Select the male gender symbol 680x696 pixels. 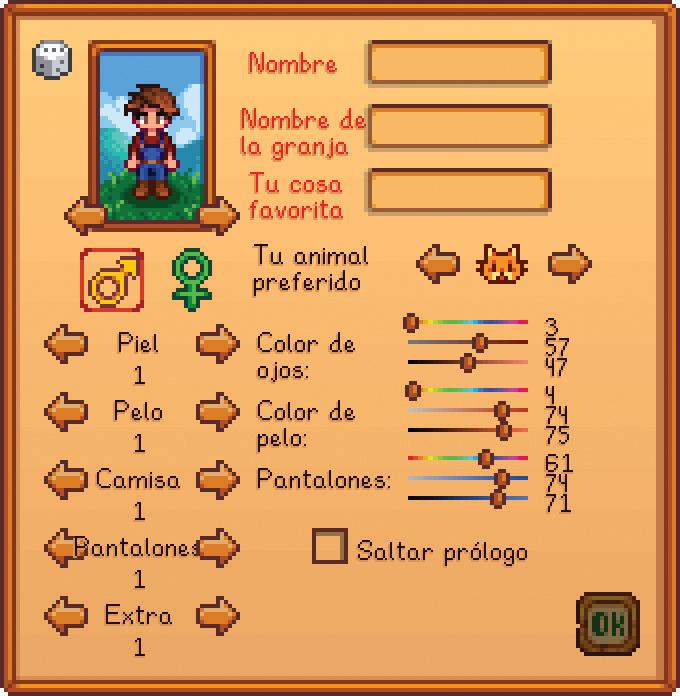pos(111,279)
